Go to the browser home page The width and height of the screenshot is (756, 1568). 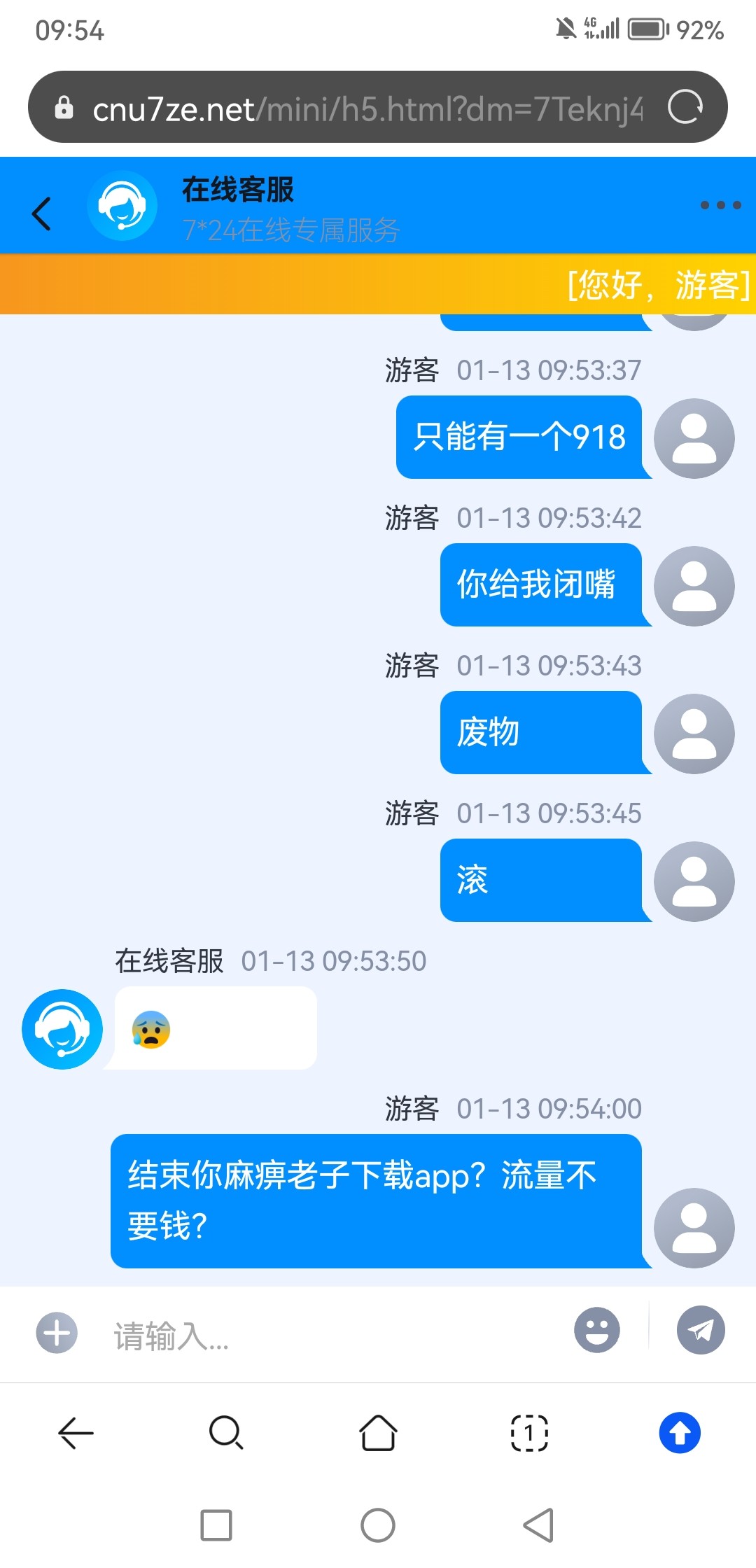[x=378, y=1433]
